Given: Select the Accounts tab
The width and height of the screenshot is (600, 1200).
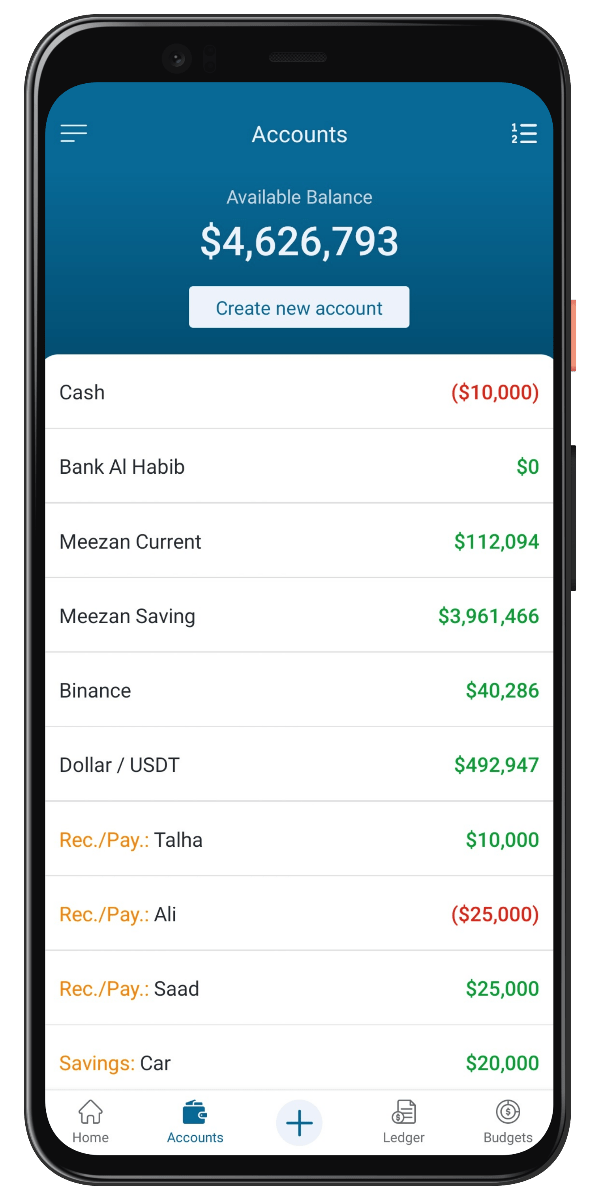Looking at the screenshot, I should [x=195, y=1122].
